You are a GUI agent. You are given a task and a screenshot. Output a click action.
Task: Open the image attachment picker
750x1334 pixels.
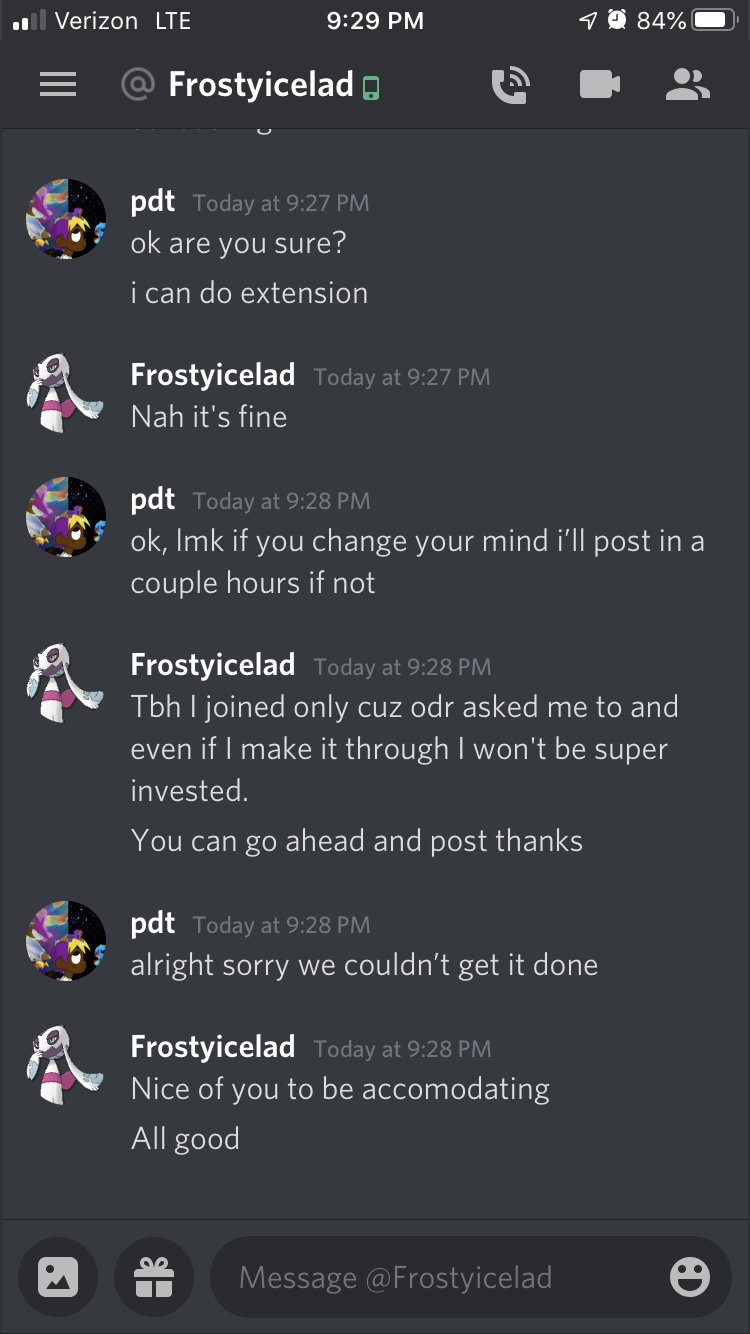[x=58, y=1277]
